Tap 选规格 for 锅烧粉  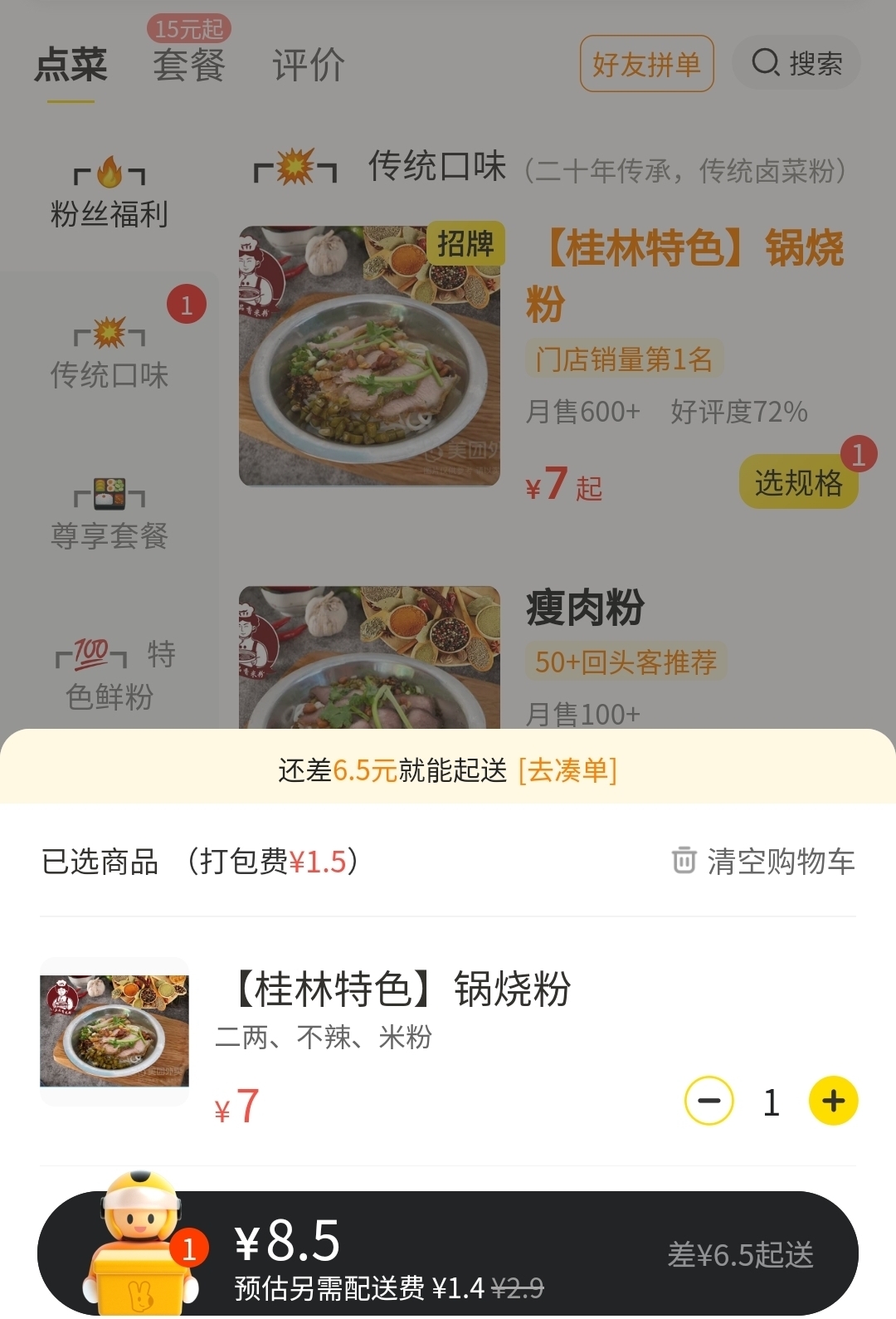pyautogui.click(x=798, y=481)
